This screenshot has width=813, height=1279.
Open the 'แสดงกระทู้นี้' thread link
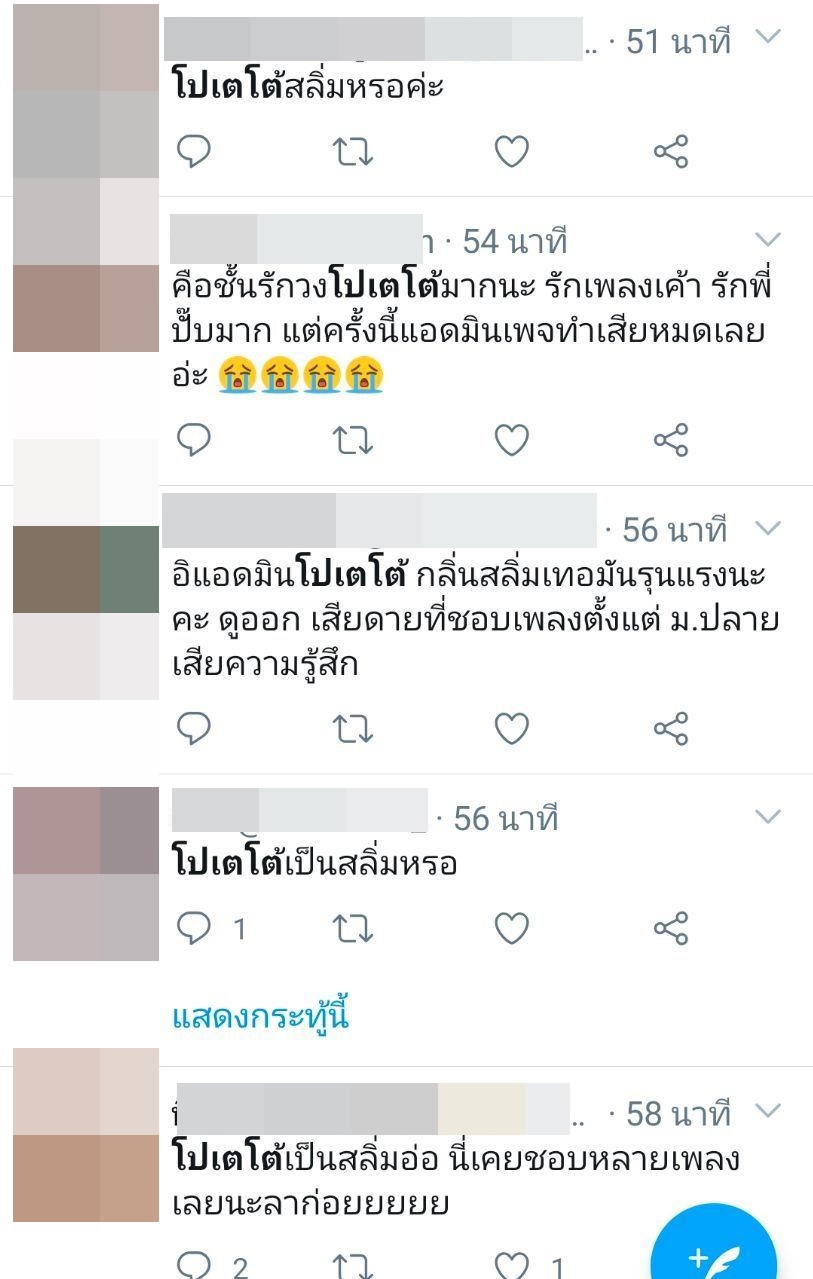[261, 1018]
